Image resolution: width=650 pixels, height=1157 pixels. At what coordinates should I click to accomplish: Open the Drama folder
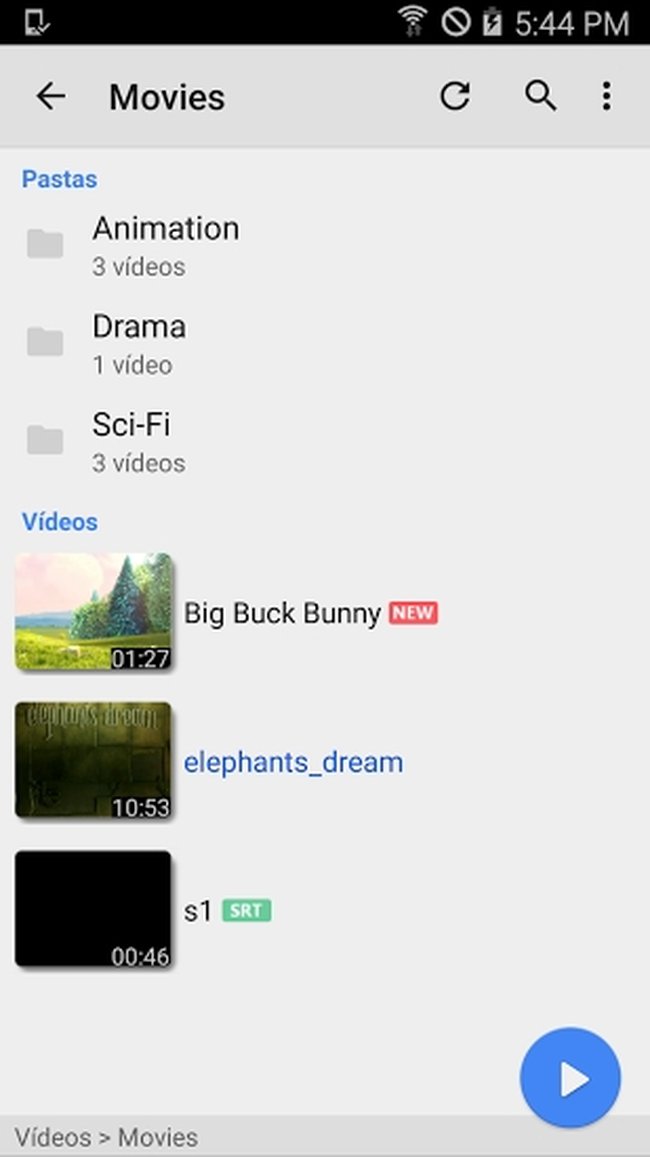(325, 343)
